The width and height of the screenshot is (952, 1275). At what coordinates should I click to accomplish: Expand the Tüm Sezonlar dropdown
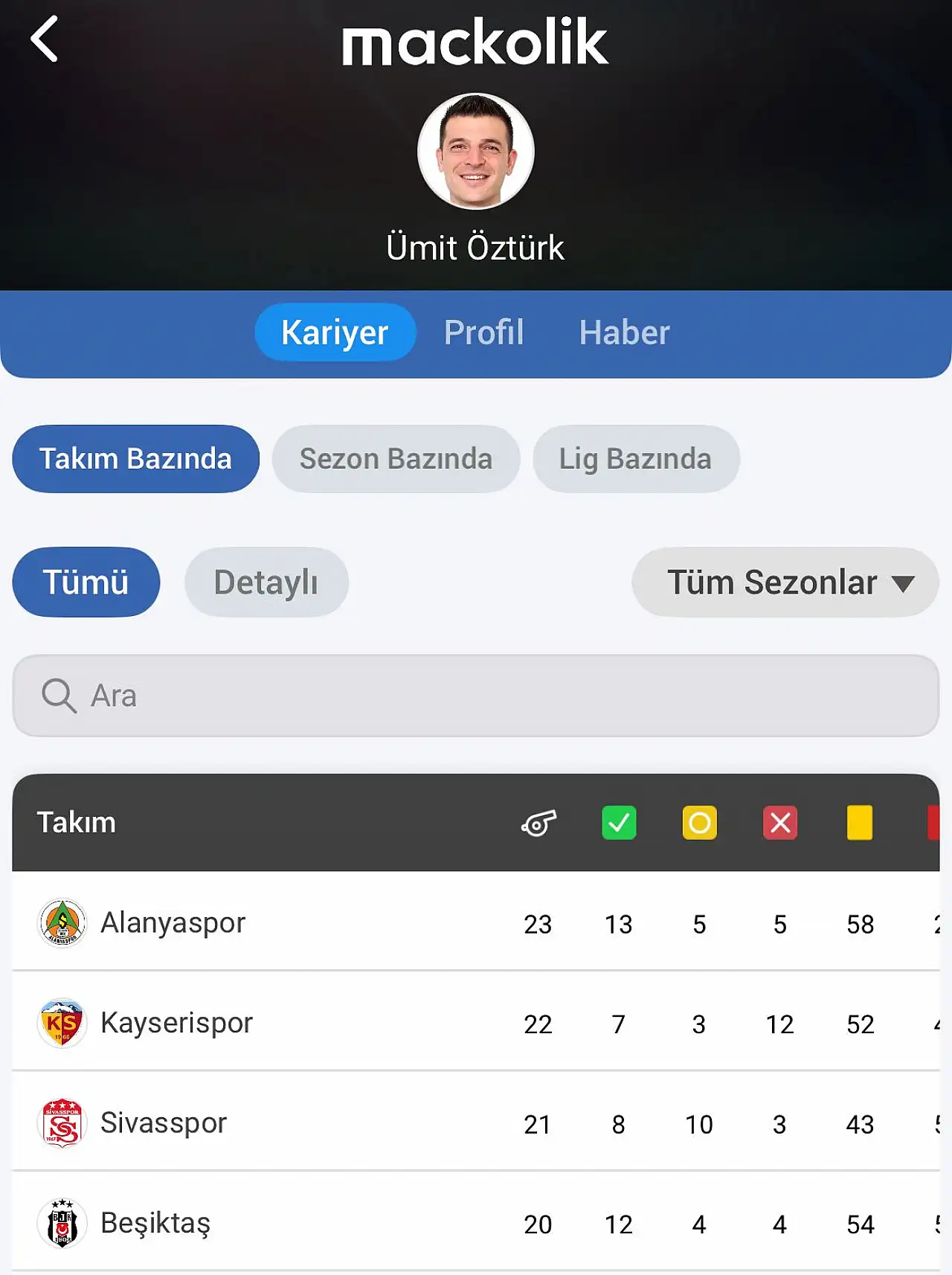785,582
